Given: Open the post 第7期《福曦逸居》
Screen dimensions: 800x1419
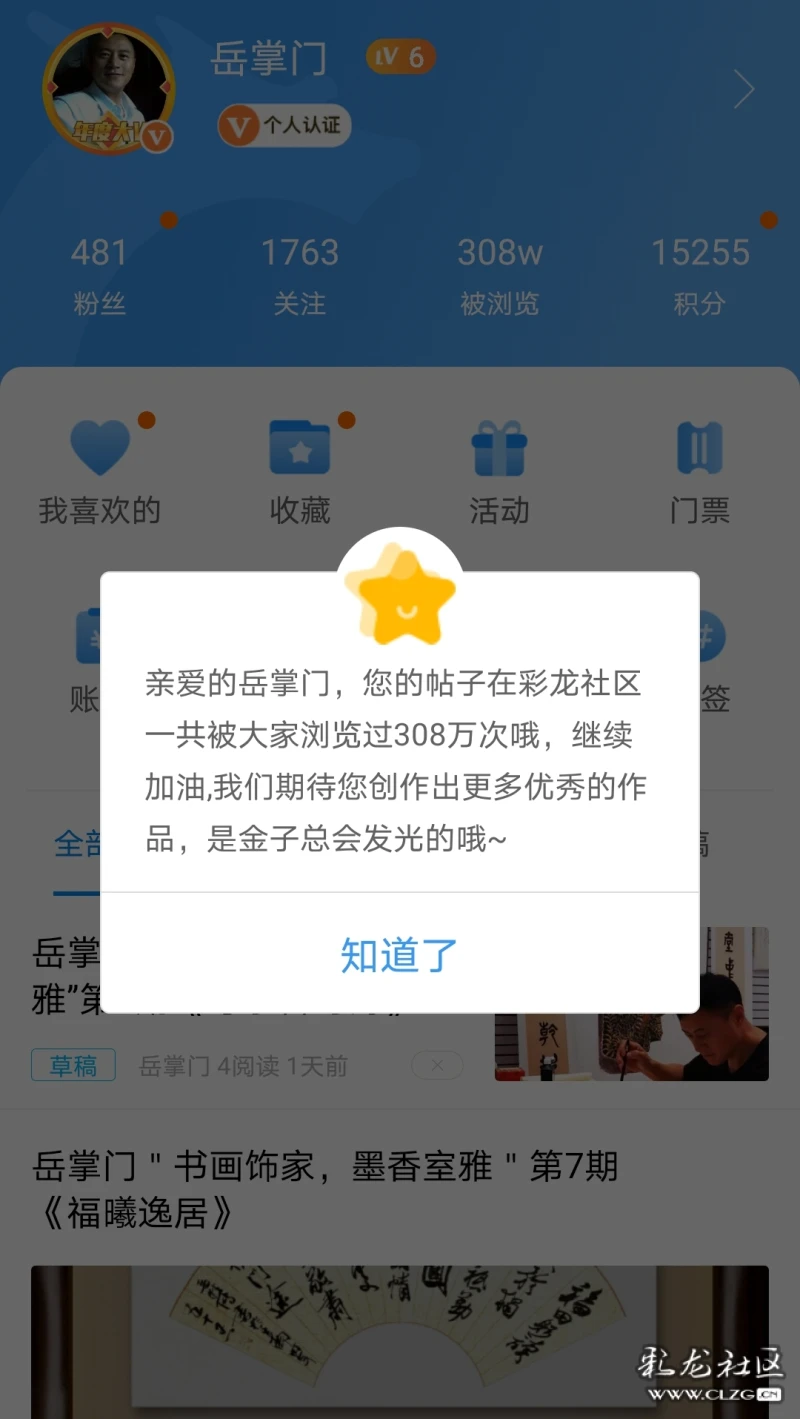Looking at the screenshot, I should 325,1188.
